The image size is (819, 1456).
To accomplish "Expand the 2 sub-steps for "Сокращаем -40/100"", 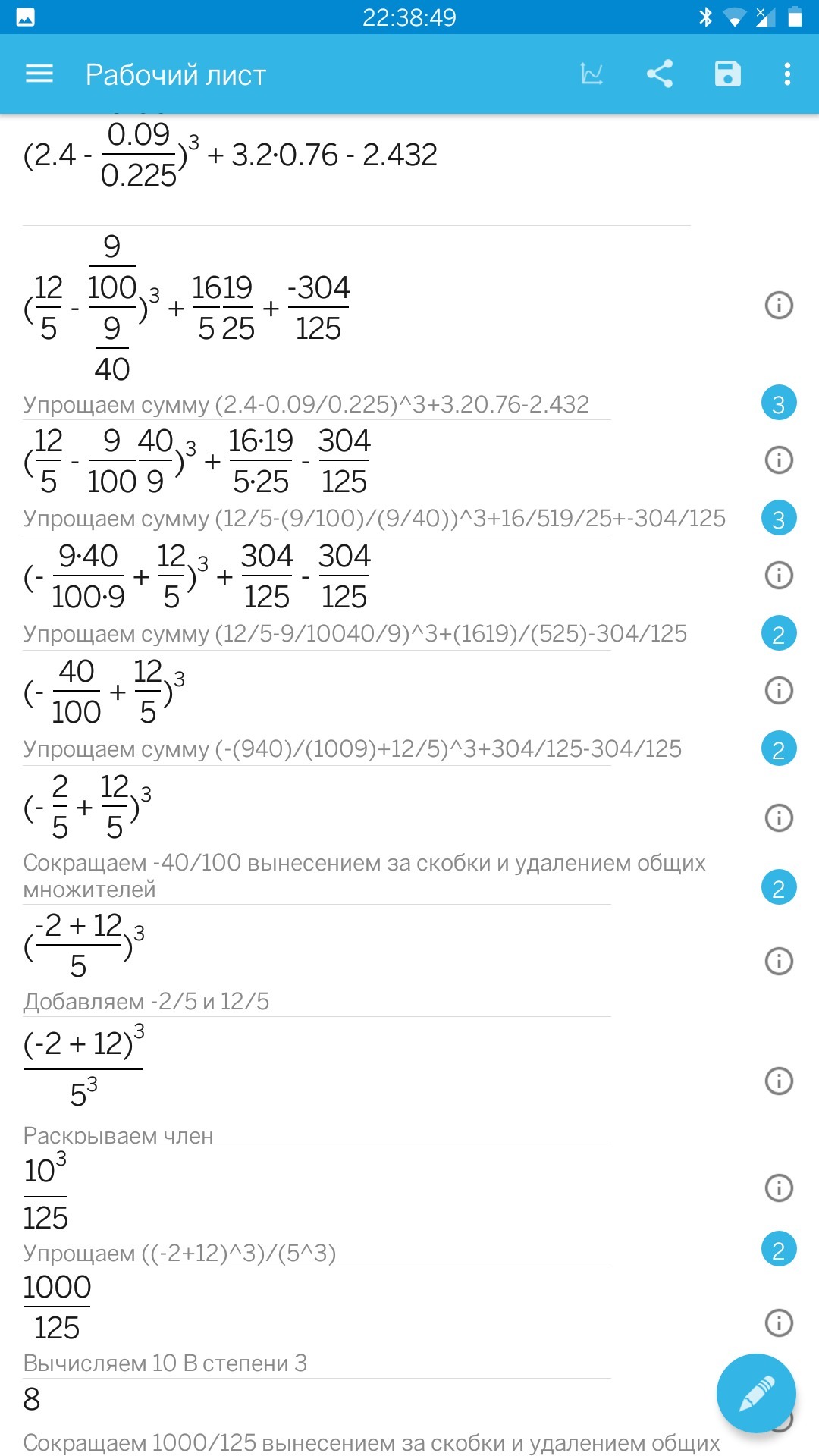I will tap(779, 888).
